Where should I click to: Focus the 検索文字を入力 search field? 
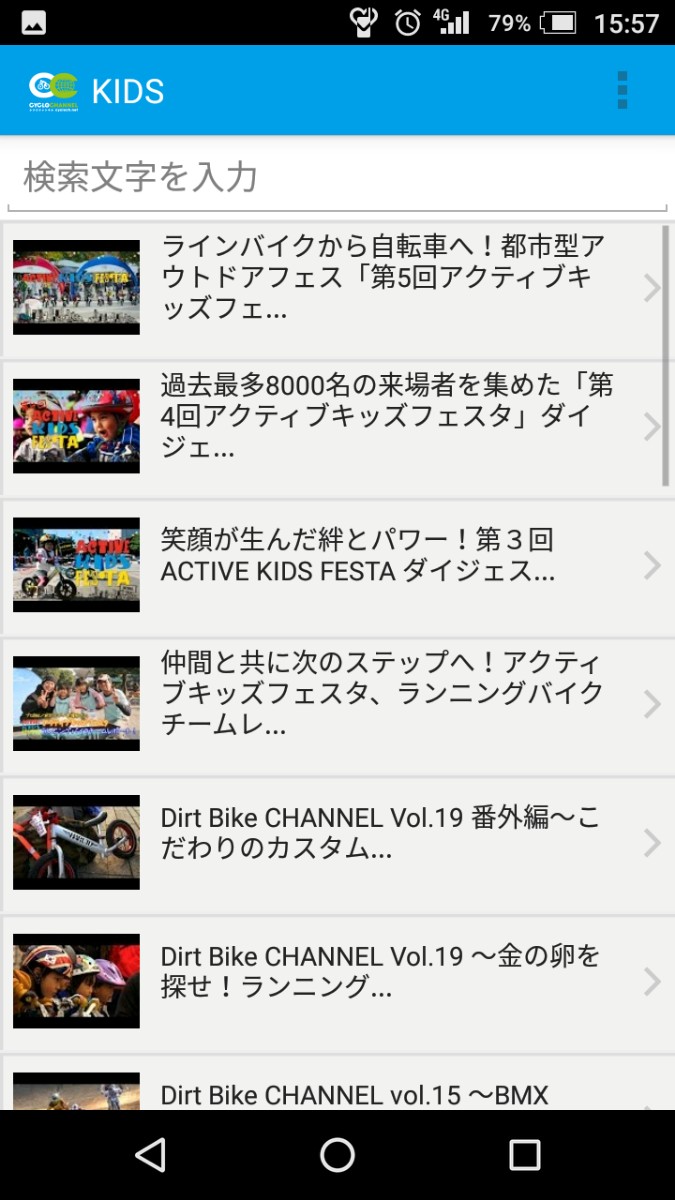336,178
